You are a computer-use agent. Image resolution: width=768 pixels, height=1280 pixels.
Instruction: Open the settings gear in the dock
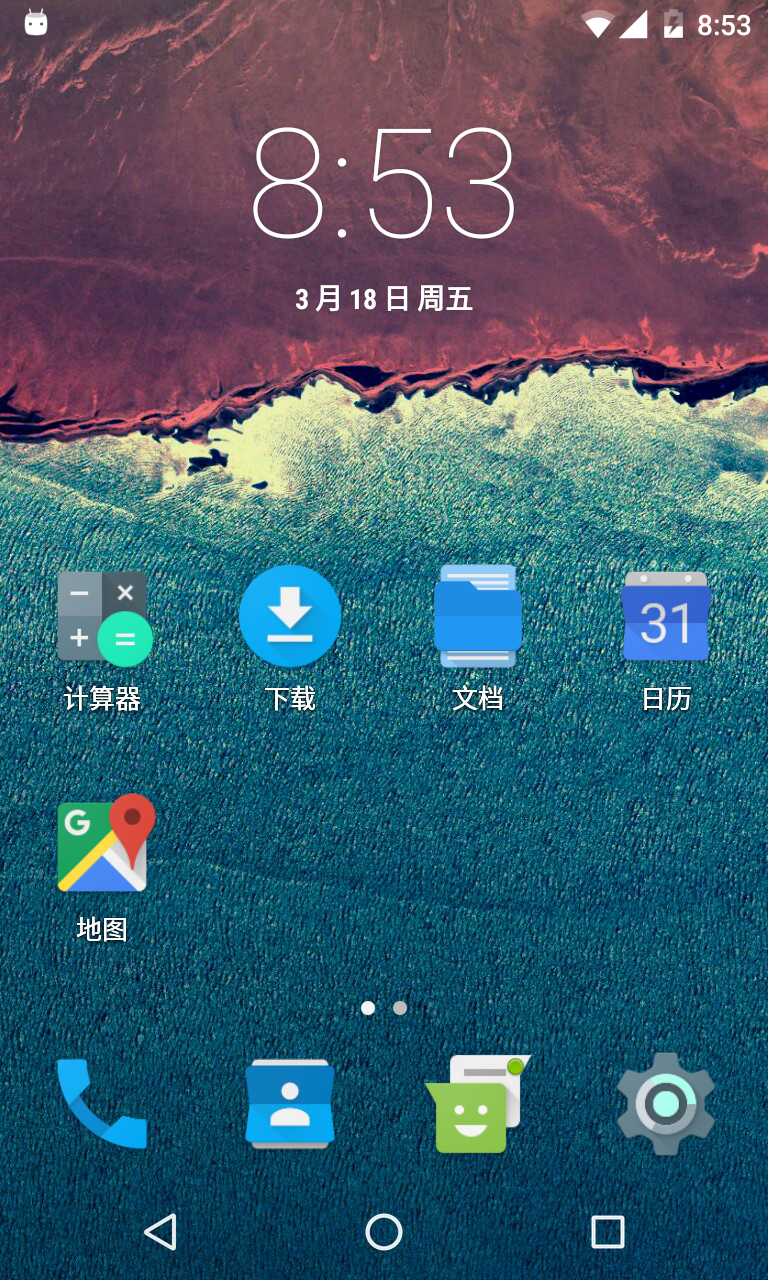pos(666,1104)
